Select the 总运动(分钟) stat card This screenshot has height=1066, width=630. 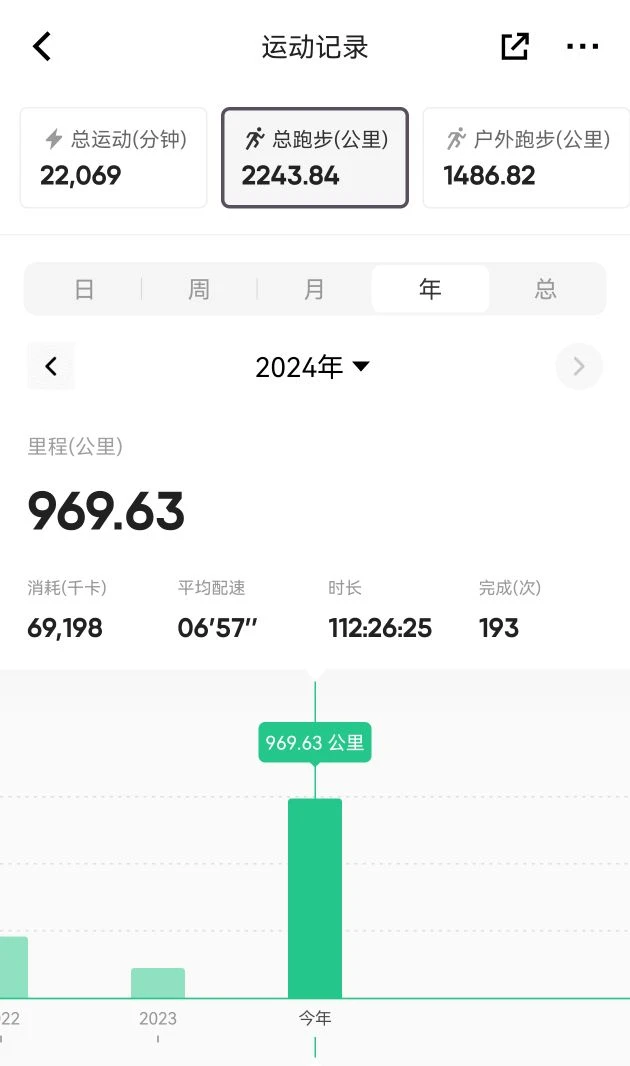point(113,158)
